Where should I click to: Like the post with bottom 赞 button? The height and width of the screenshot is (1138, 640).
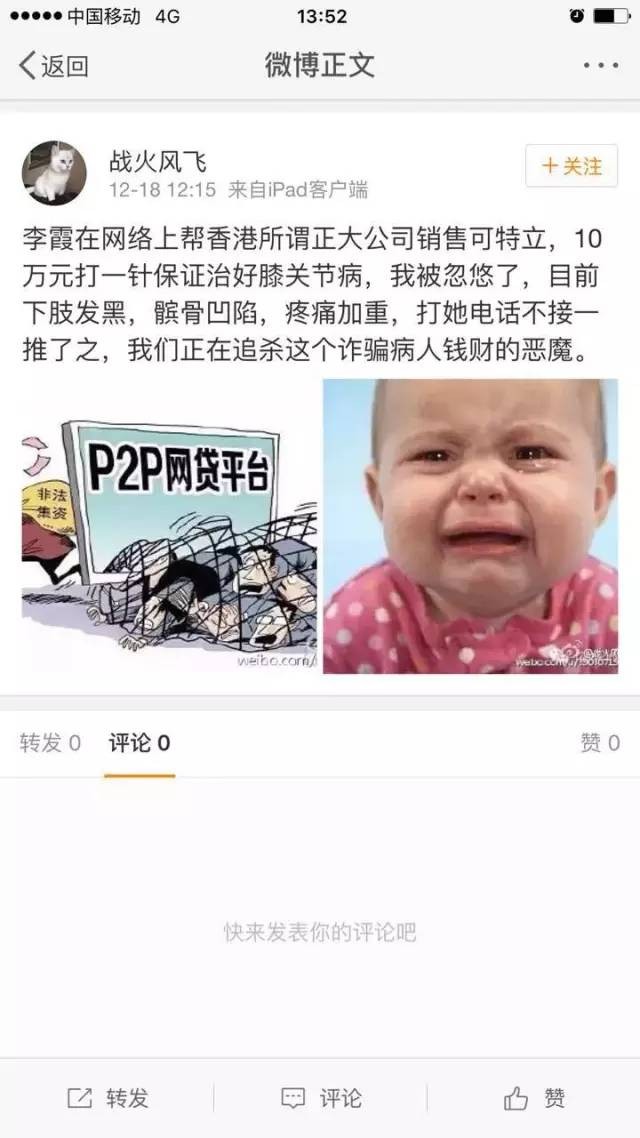click(x=535, y=1098)
